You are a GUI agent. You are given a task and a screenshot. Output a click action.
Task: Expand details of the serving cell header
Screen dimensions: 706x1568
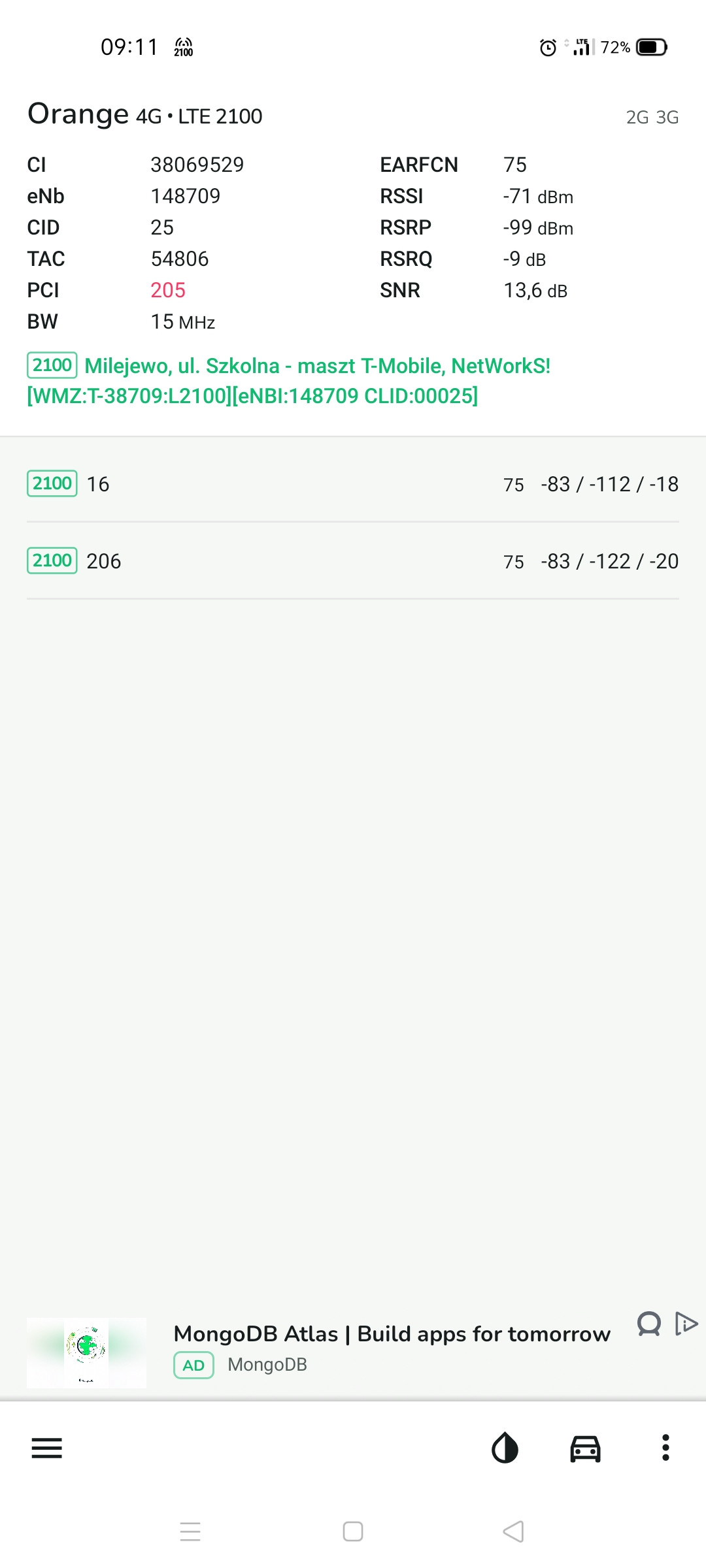[x=353, y=242]
